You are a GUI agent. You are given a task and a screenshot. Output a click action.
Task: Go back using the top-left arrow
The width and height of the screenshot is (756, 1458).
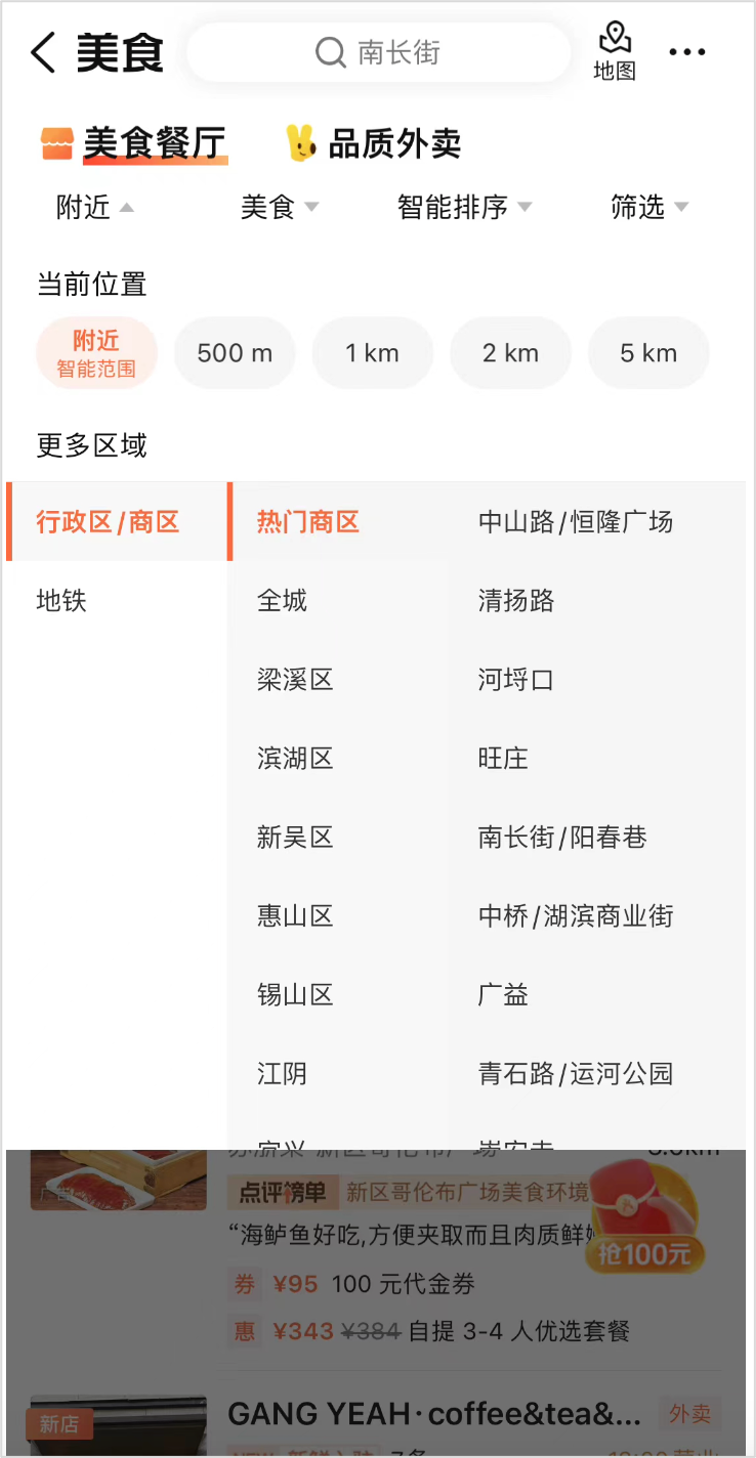[x=43, y=52]
